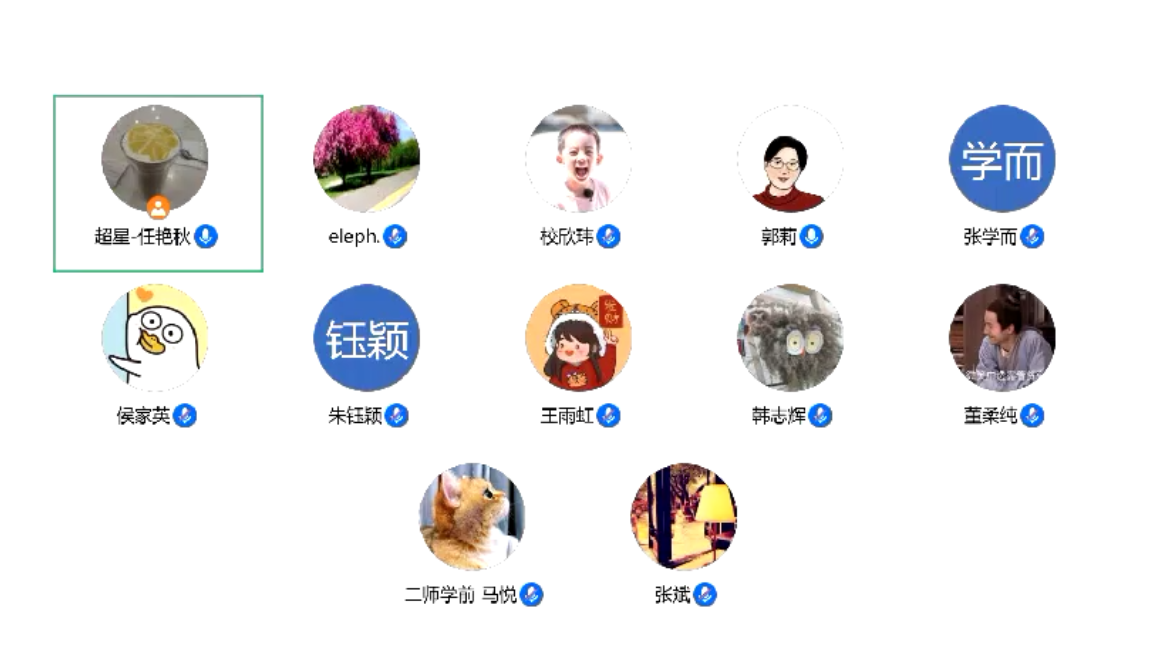Open participant 郭莉's tile

click(790, 159)
